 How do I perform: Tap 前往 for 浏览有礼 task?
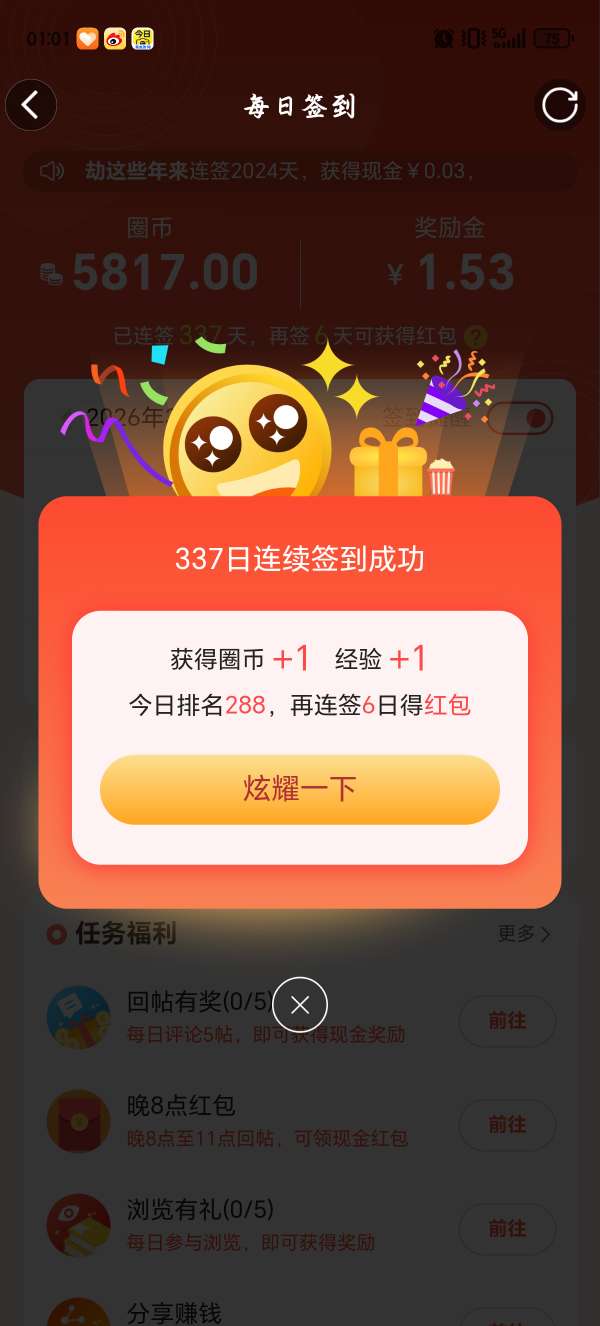tap(507, 1229)
